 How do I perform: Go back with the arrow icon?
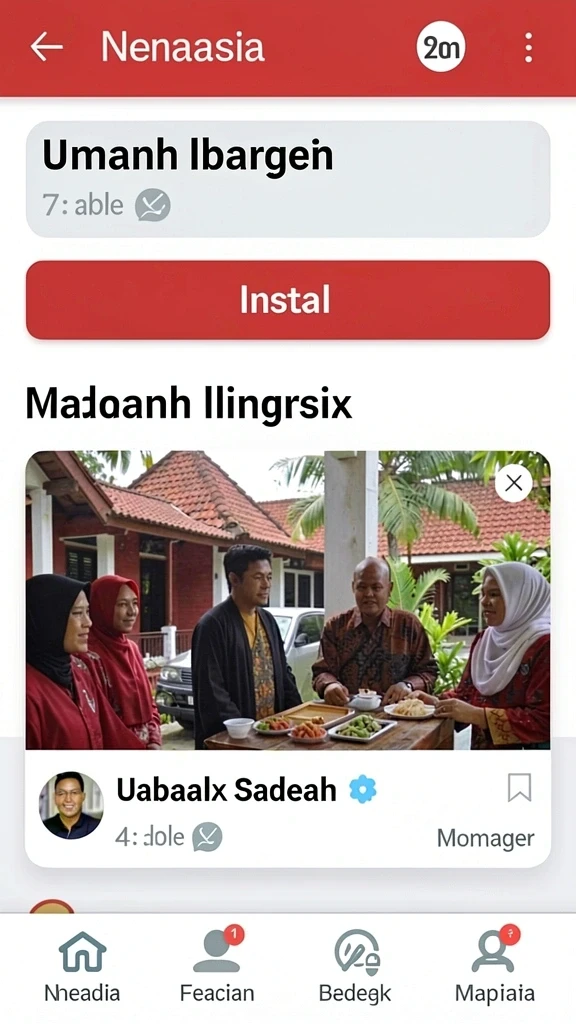[46, 47]
